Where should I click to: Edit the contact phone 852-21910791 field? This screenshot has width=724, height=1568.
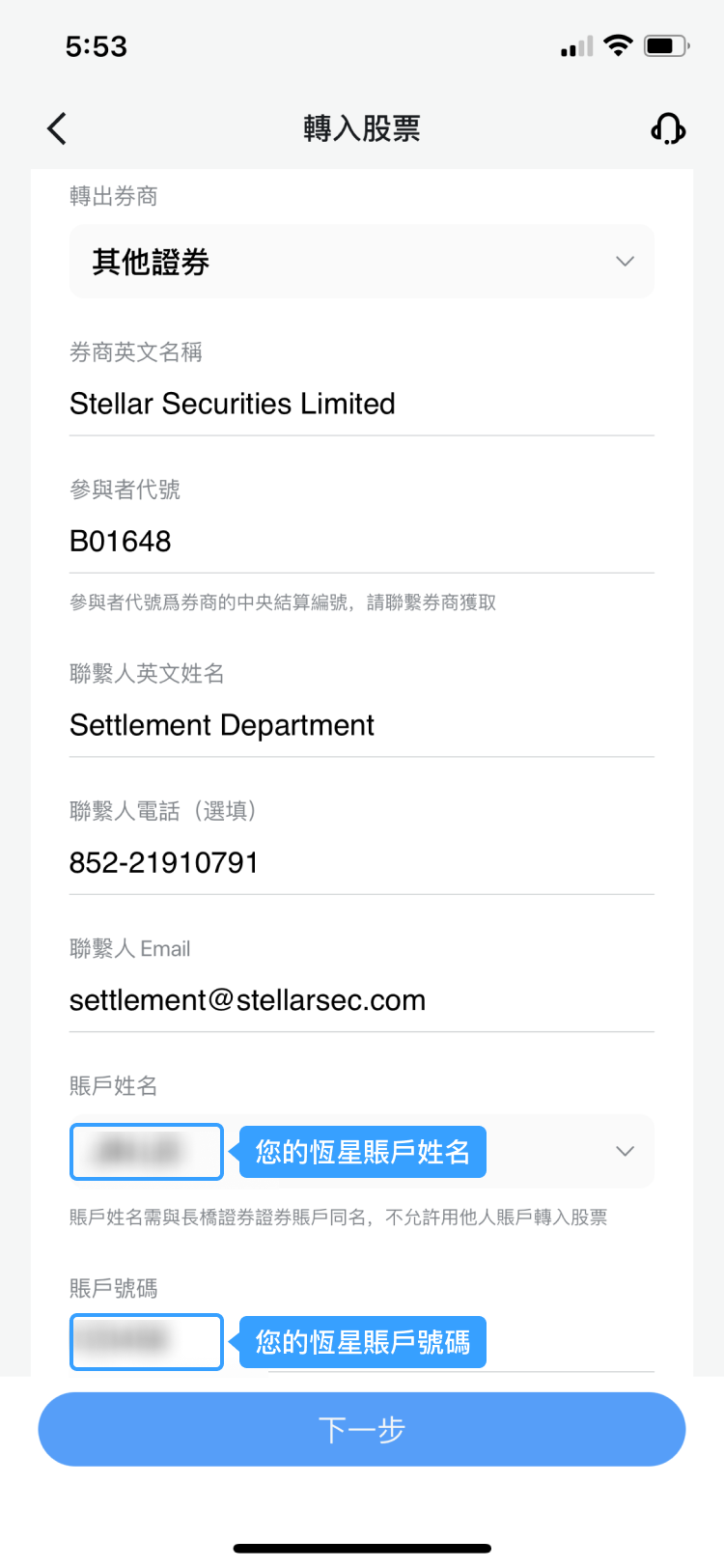362,862
